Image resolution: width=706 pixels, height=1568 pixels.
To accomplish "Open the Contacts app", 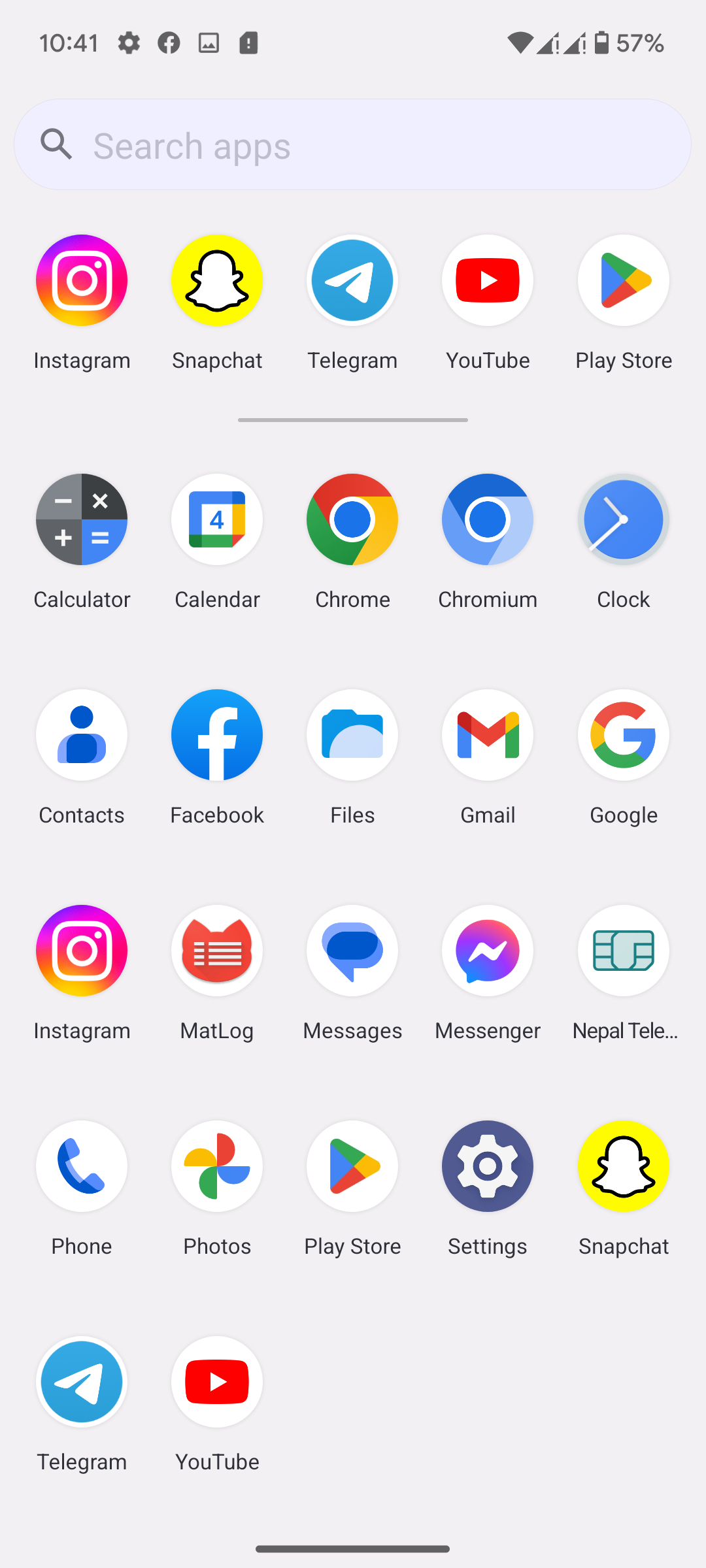I will [82, 736].
